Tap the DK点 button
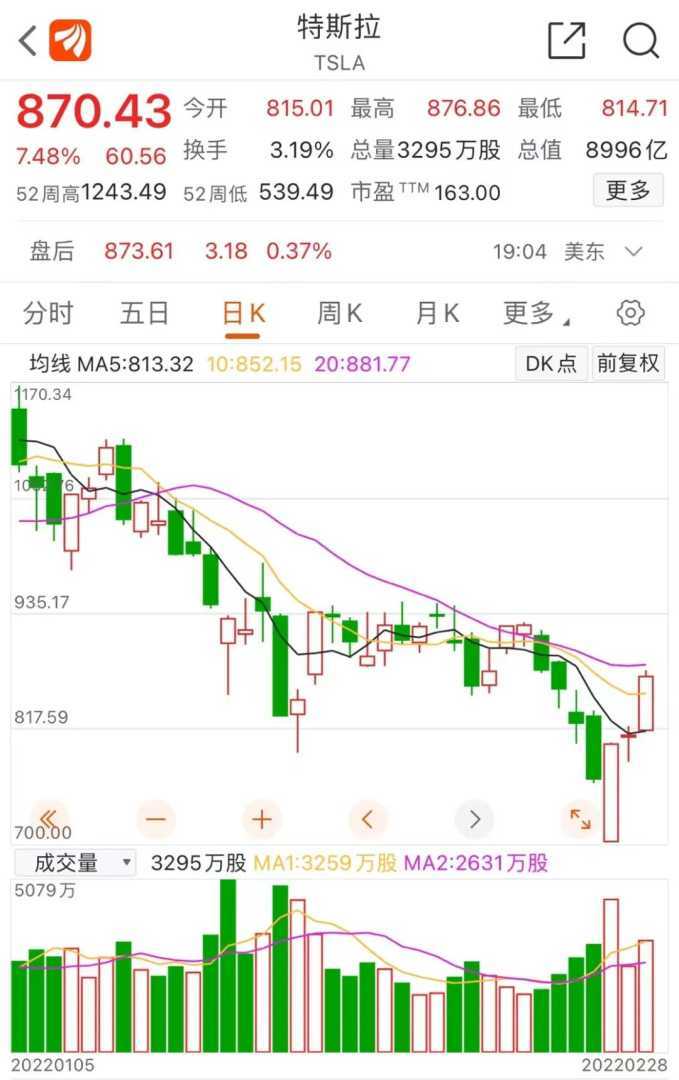The height and width of the screenshot is (1080, 679). [x=551, y=363]
